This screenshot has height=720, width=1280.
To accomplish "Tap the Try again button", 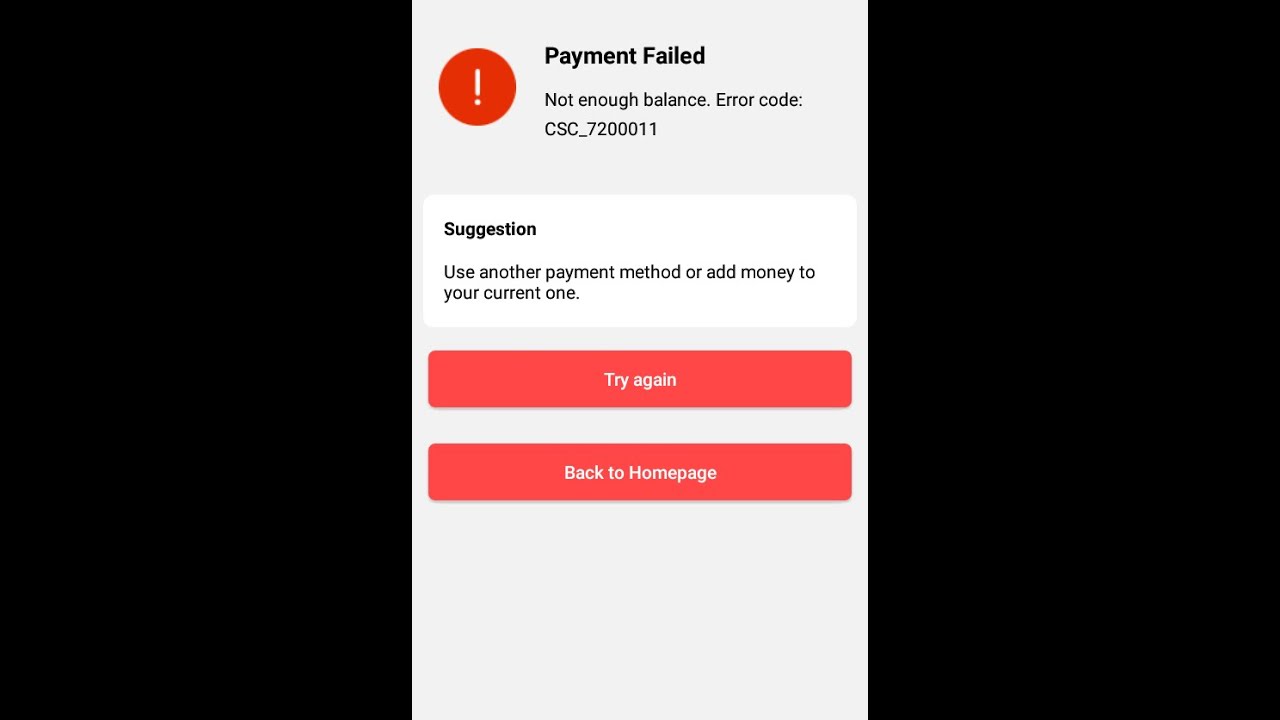I will pyautogui.click(x=639, y=379).
